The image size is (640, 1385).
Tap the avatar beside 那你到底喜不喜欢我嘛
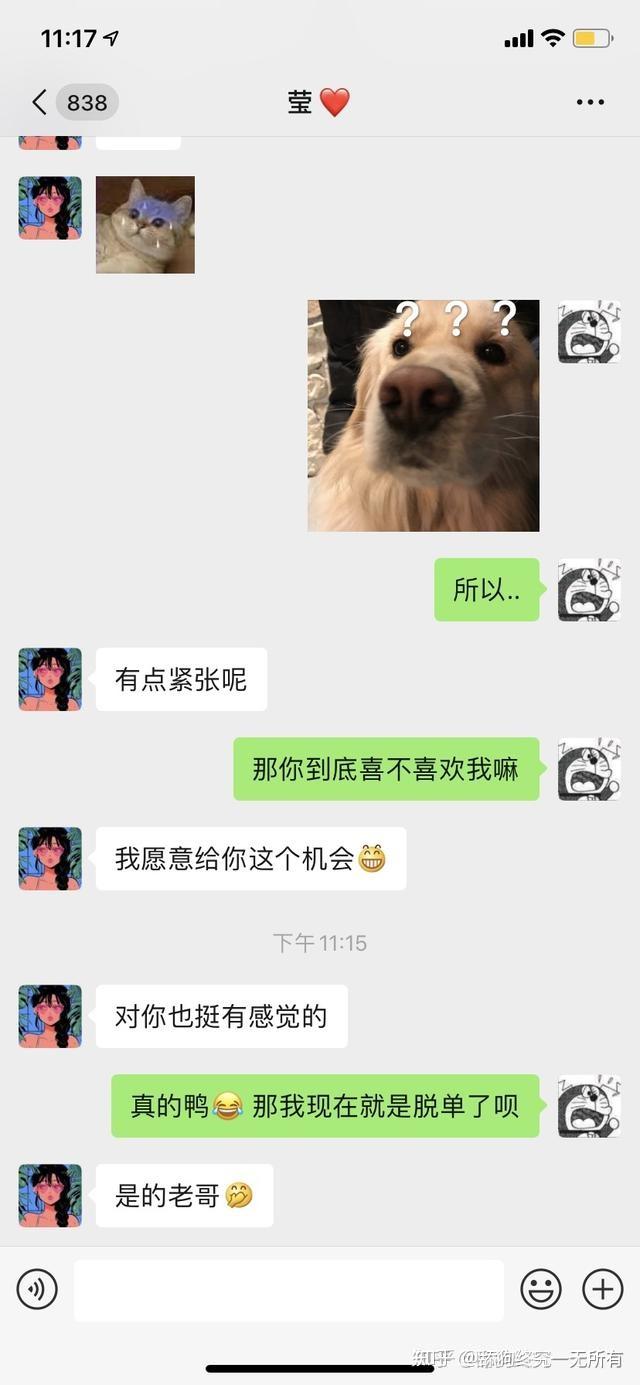click(589, 769)
